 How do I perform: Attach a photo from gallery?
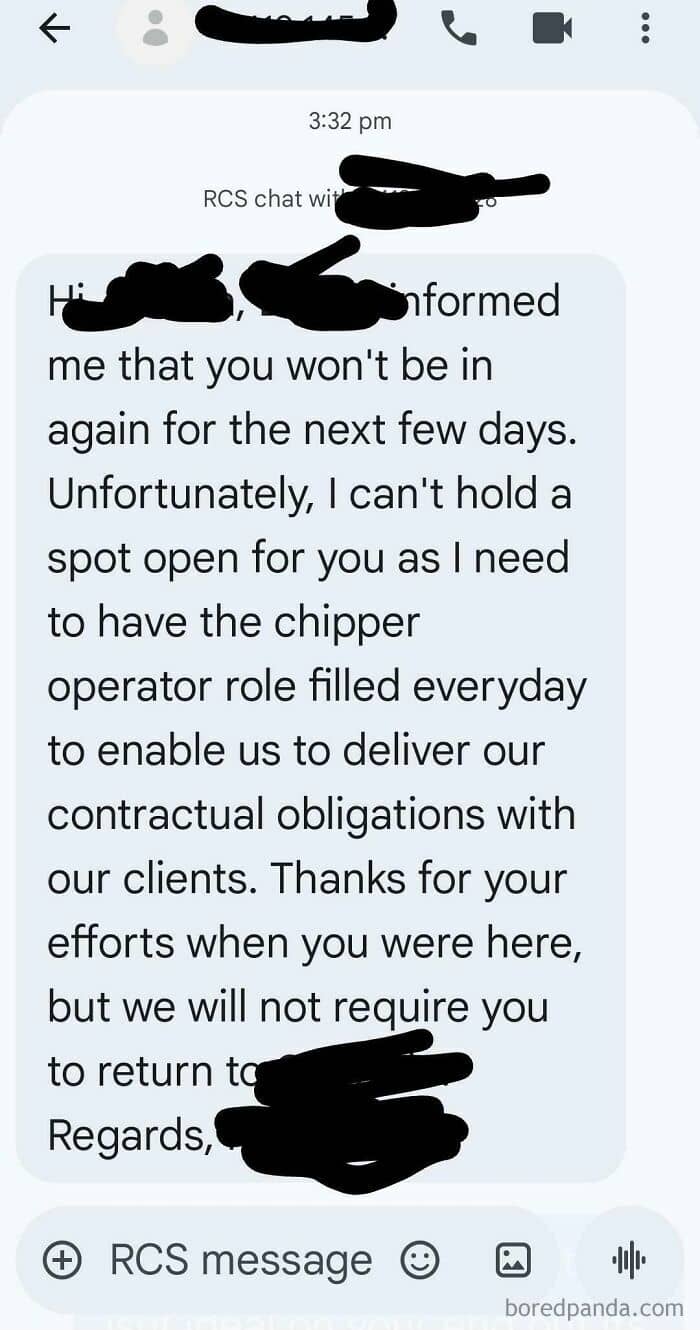pyautogui.click(x=513, y=1260)
